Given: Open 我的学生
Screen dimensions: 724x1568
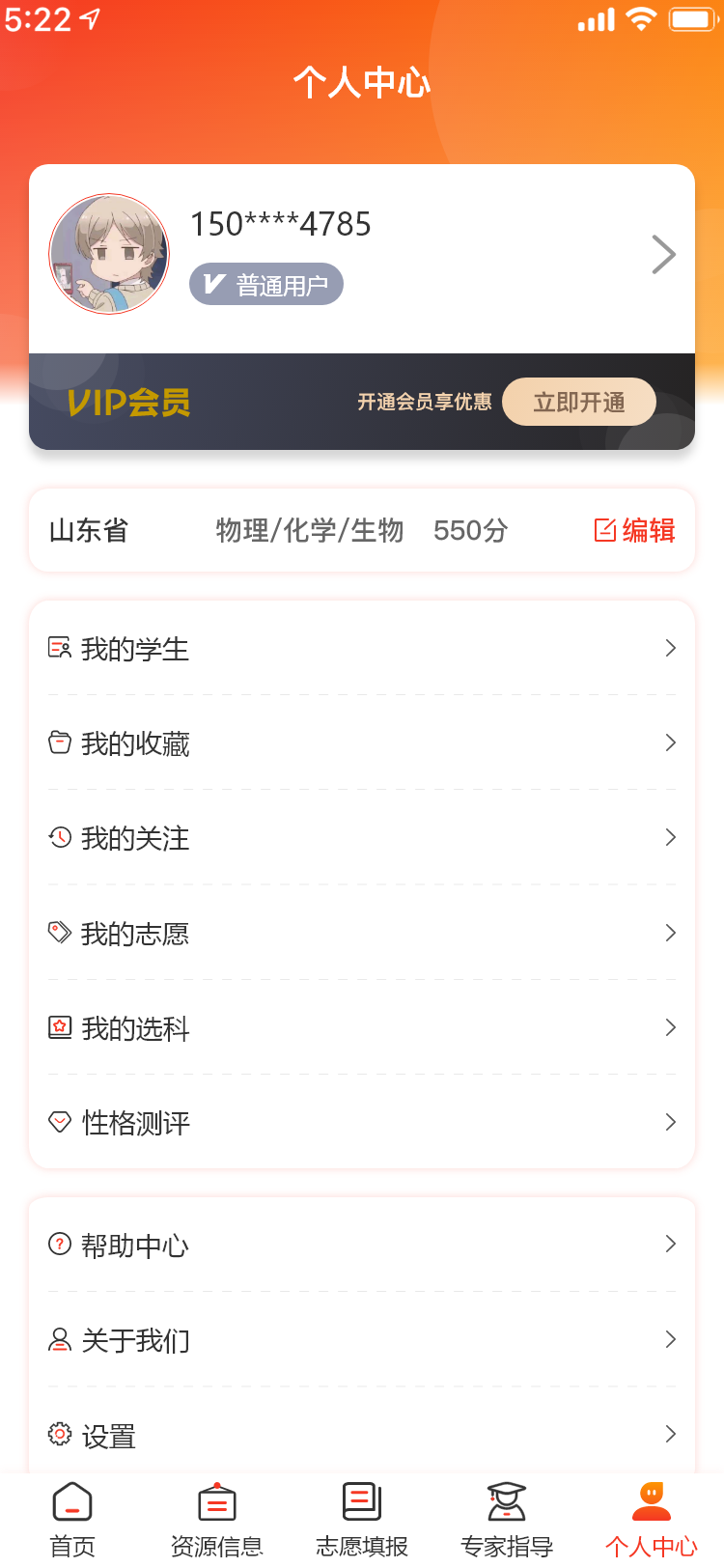Looking at the screenshot, I should (362, 649).
